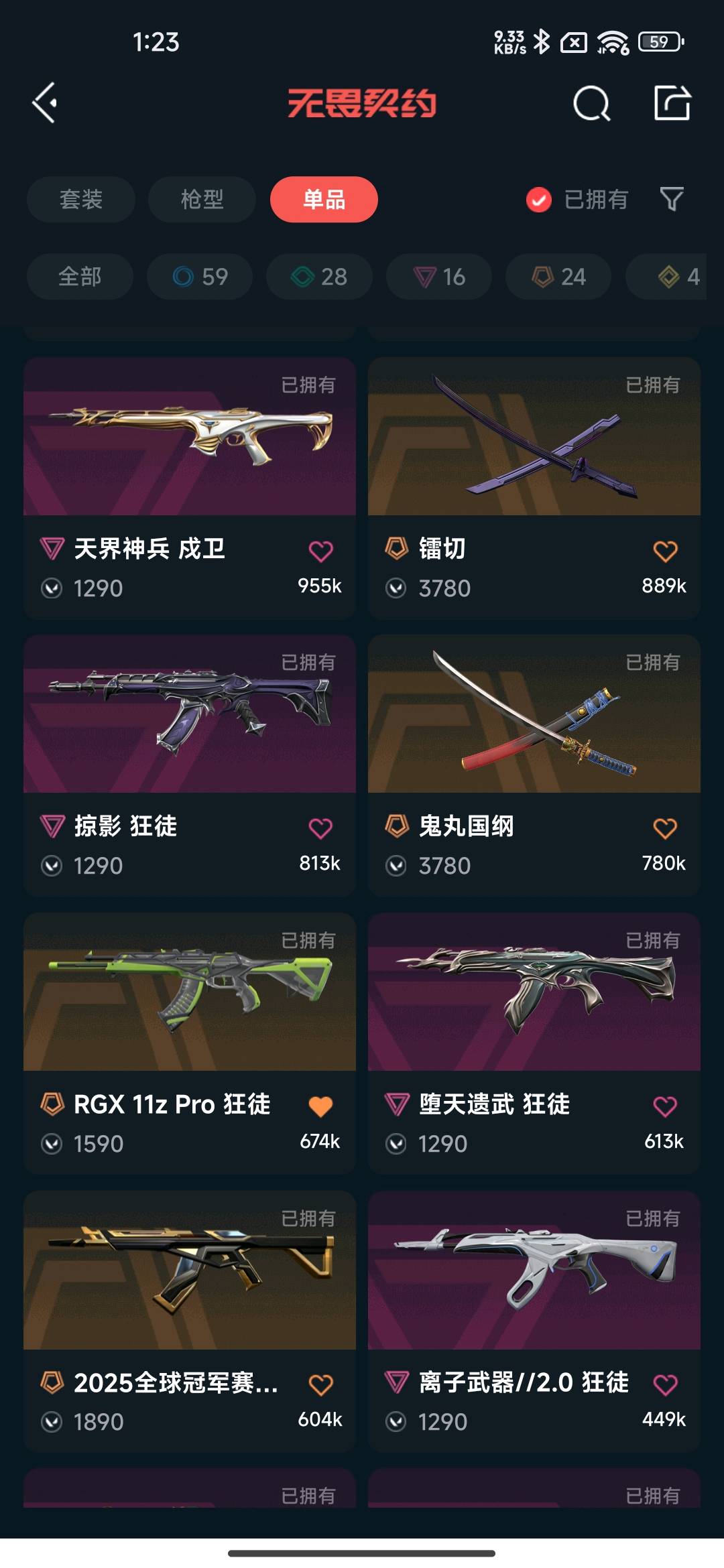Filter by the green tier chip showing 28
This screenshot has width=724, height=1568.
[319, 276]
